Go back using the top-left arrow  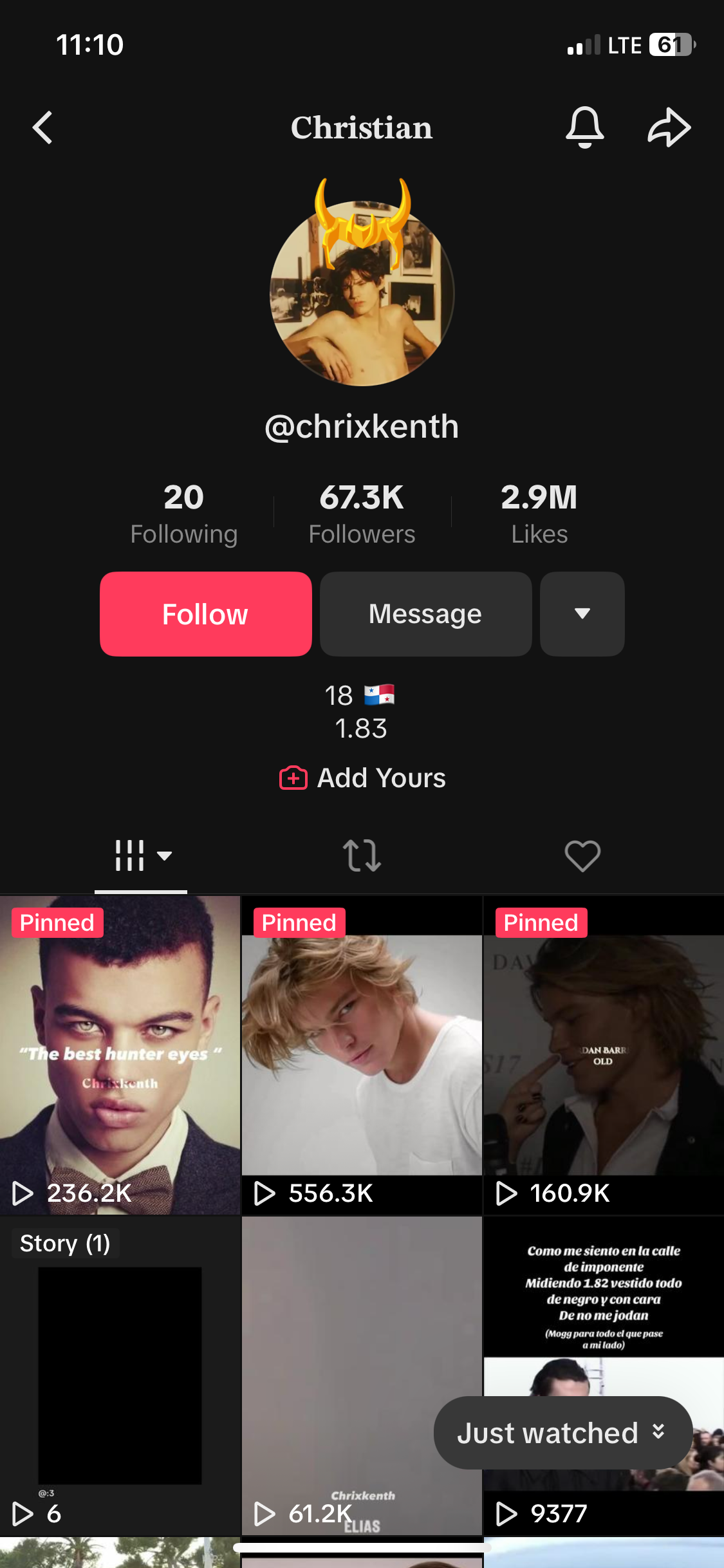[43, 127]
